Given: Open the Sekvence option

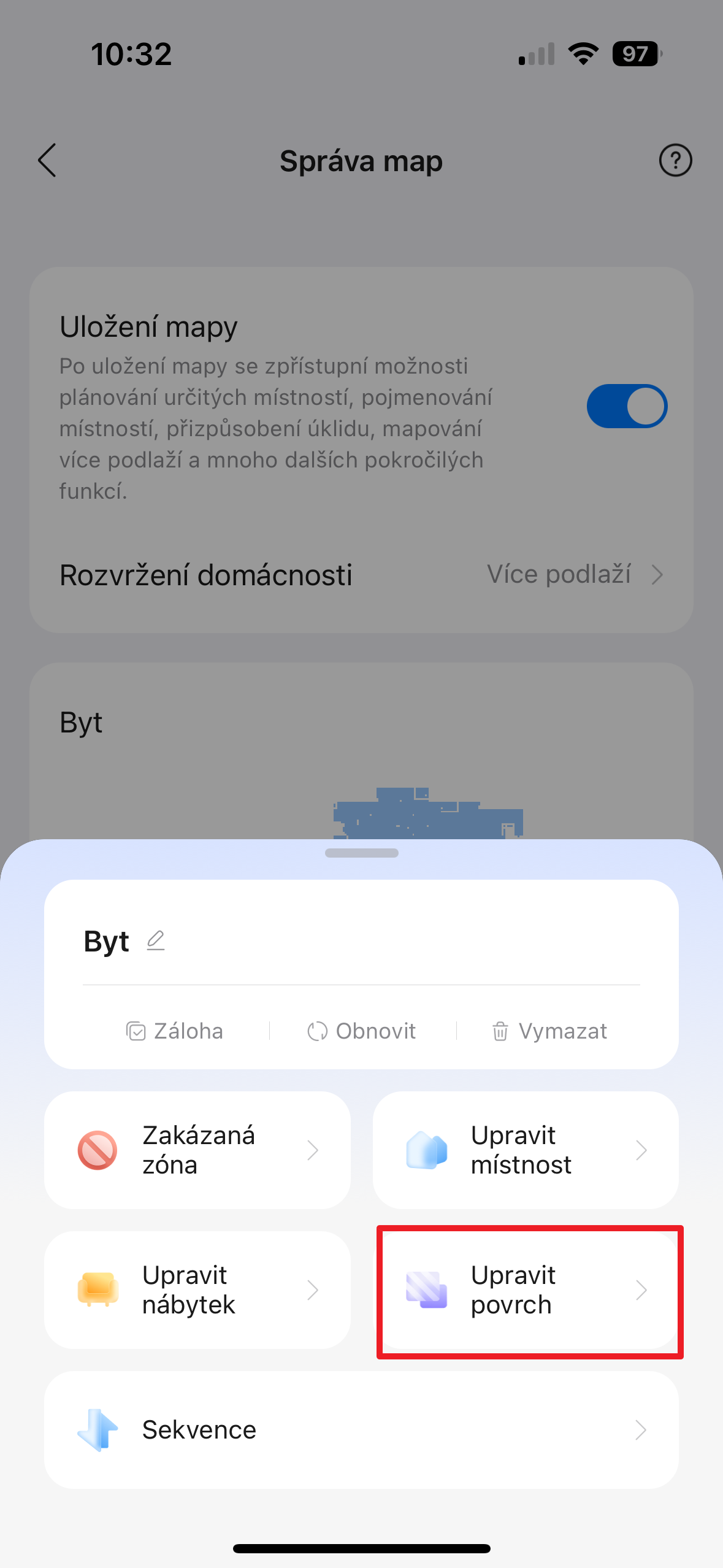Looking at the screenshot, I should coord(361,1430).
